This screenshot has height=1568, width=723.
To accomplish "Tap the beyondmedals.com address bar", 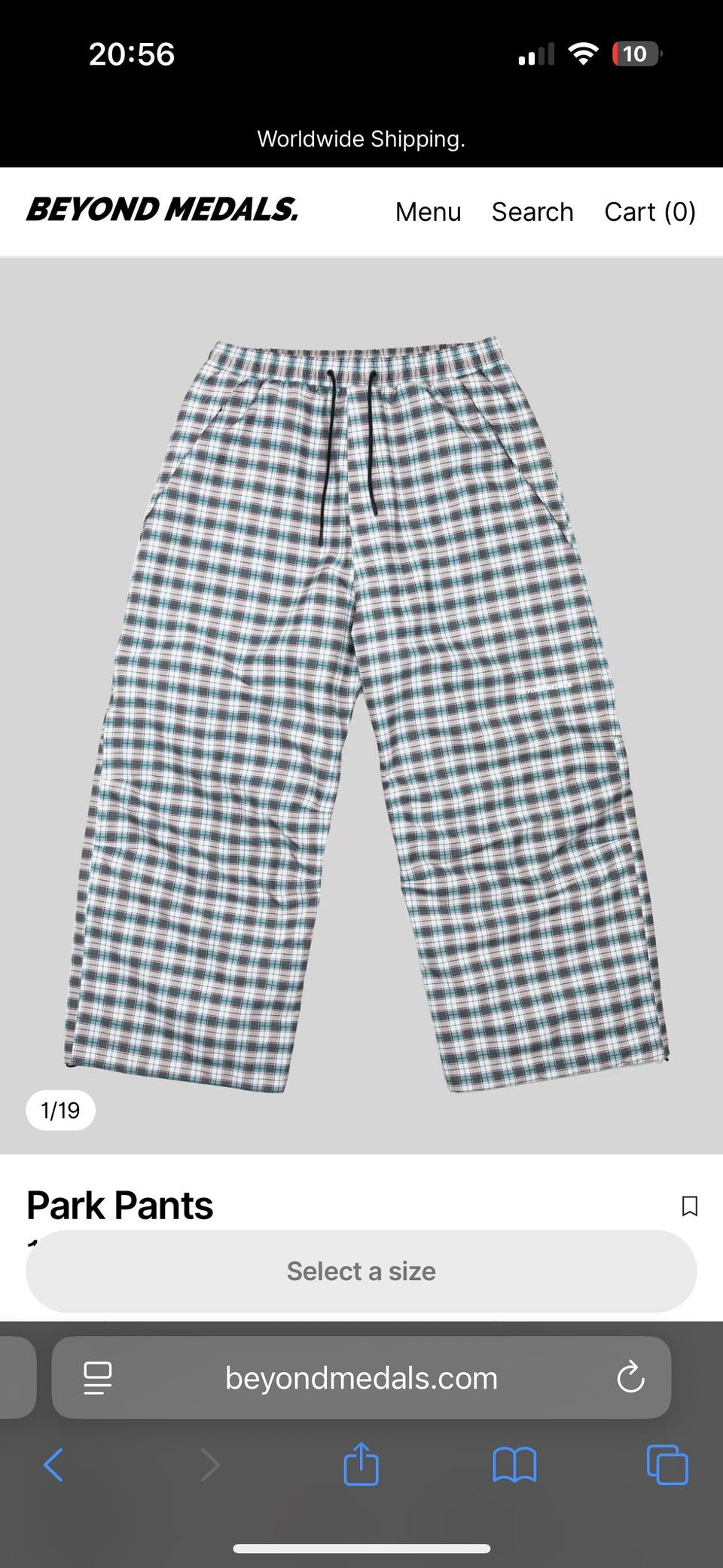I will click(x=361, y=1378).
